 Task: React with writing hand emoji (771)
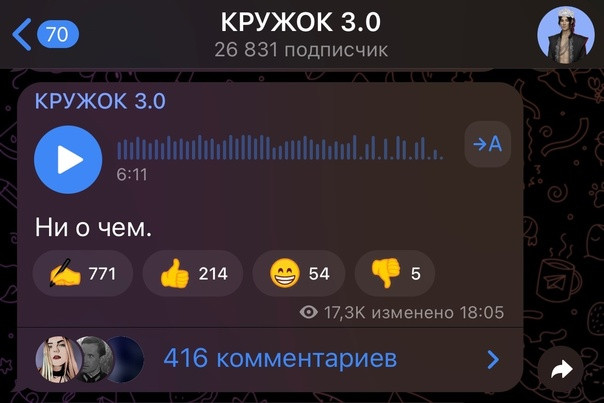point(83,273)
